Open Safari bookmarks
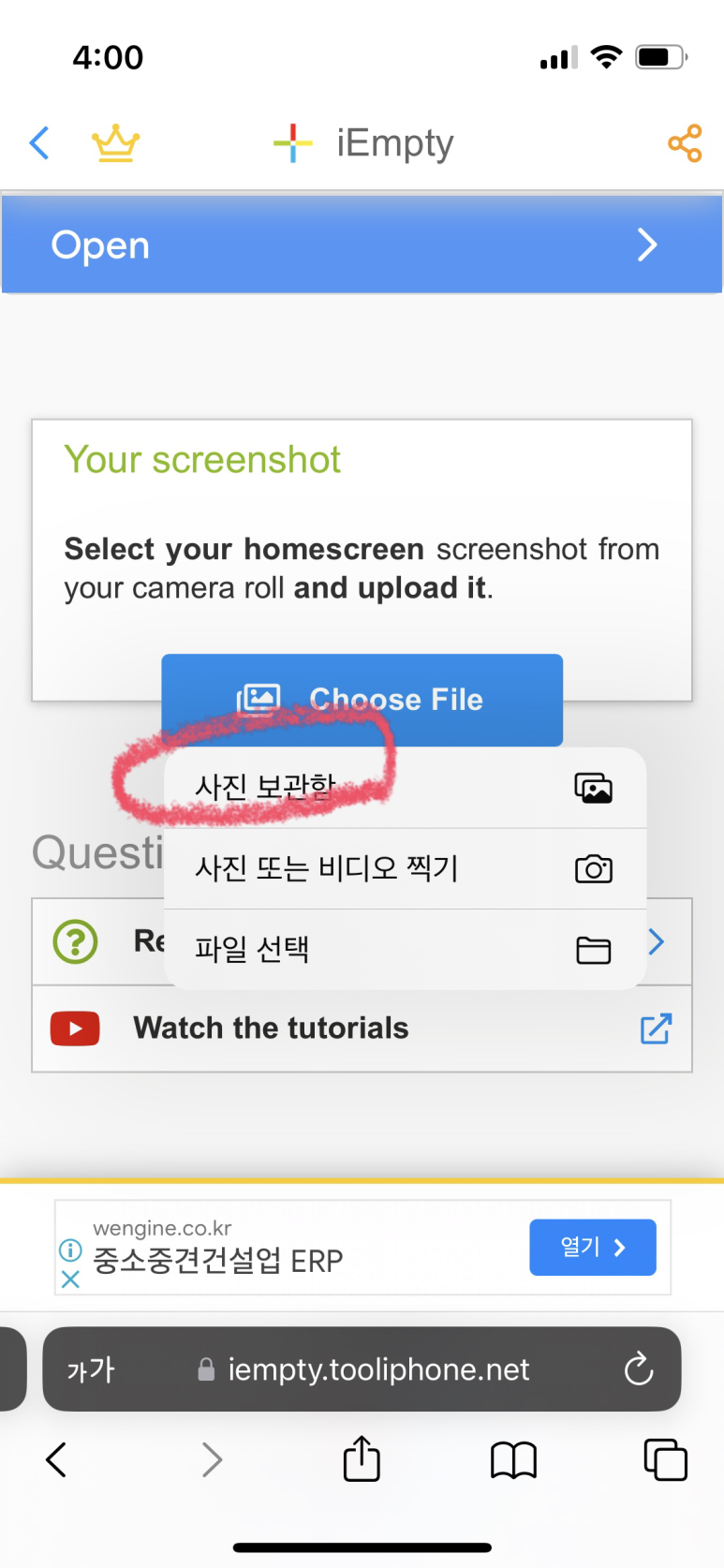The image size is (724, 1568). point(513,1459)
